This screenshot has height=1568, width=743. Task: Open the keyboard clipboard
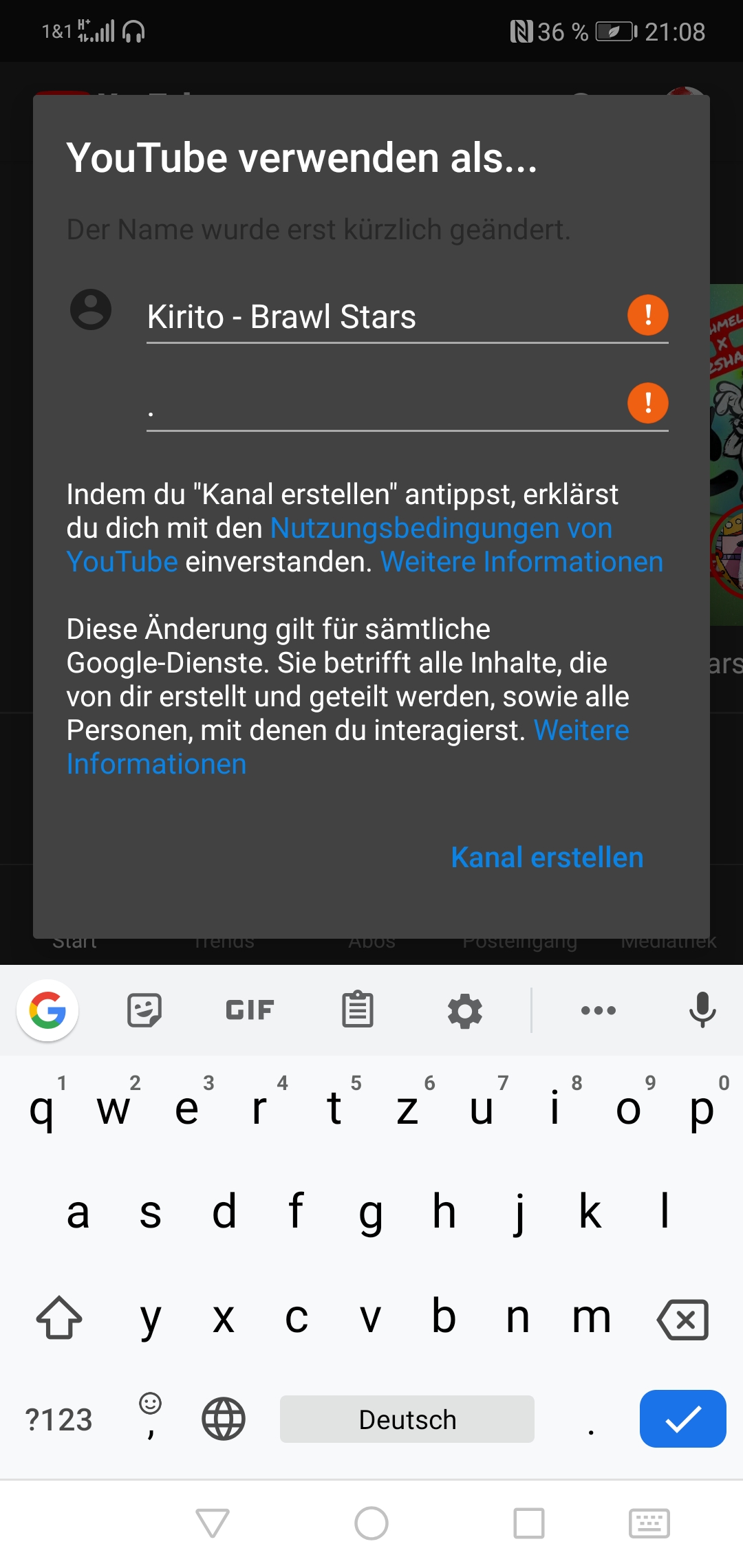pyautogui.click(x=358, y=1010)
